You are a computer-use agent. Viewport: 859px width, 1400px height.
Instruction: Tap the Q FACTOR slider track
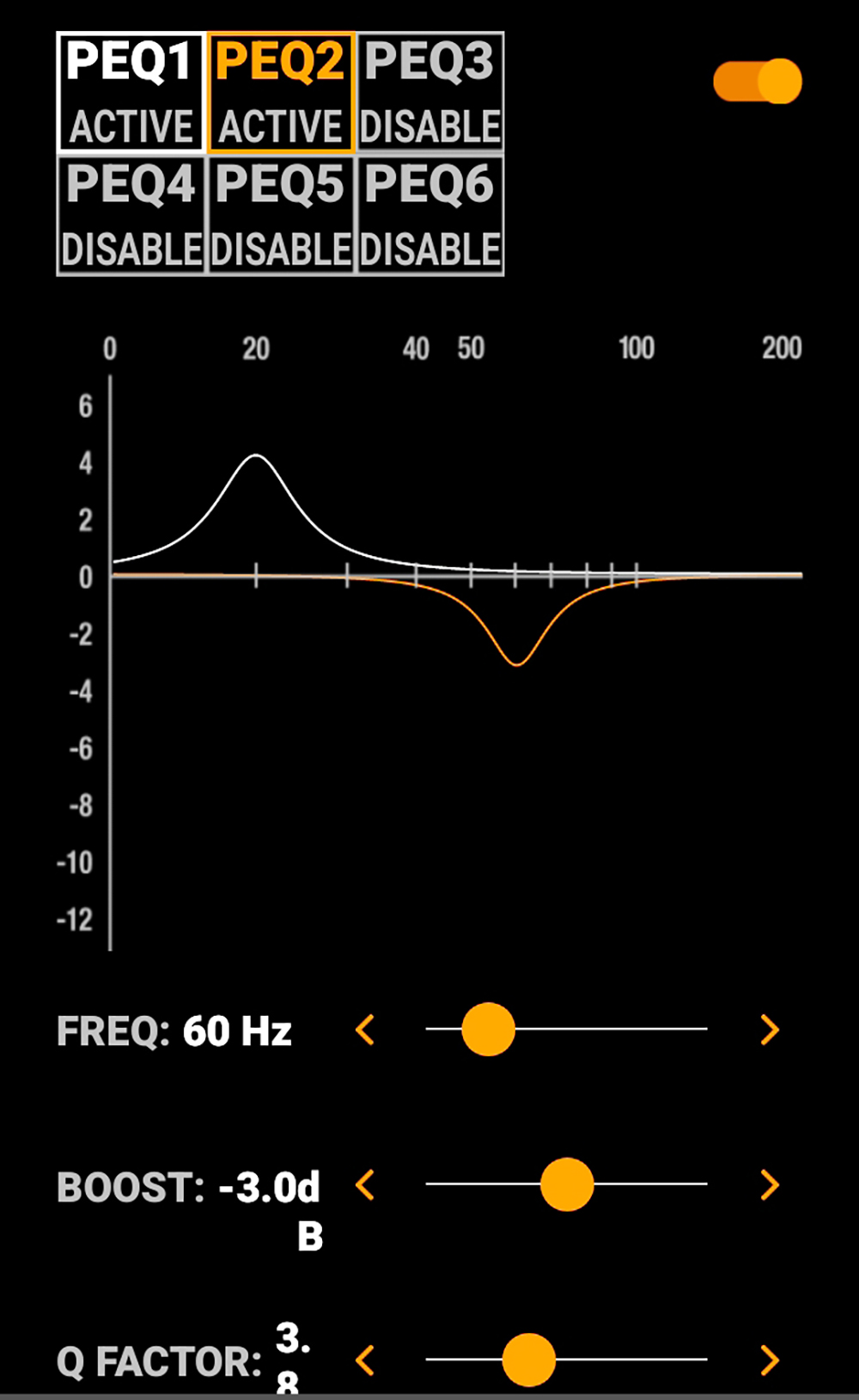pos(636,1360)
